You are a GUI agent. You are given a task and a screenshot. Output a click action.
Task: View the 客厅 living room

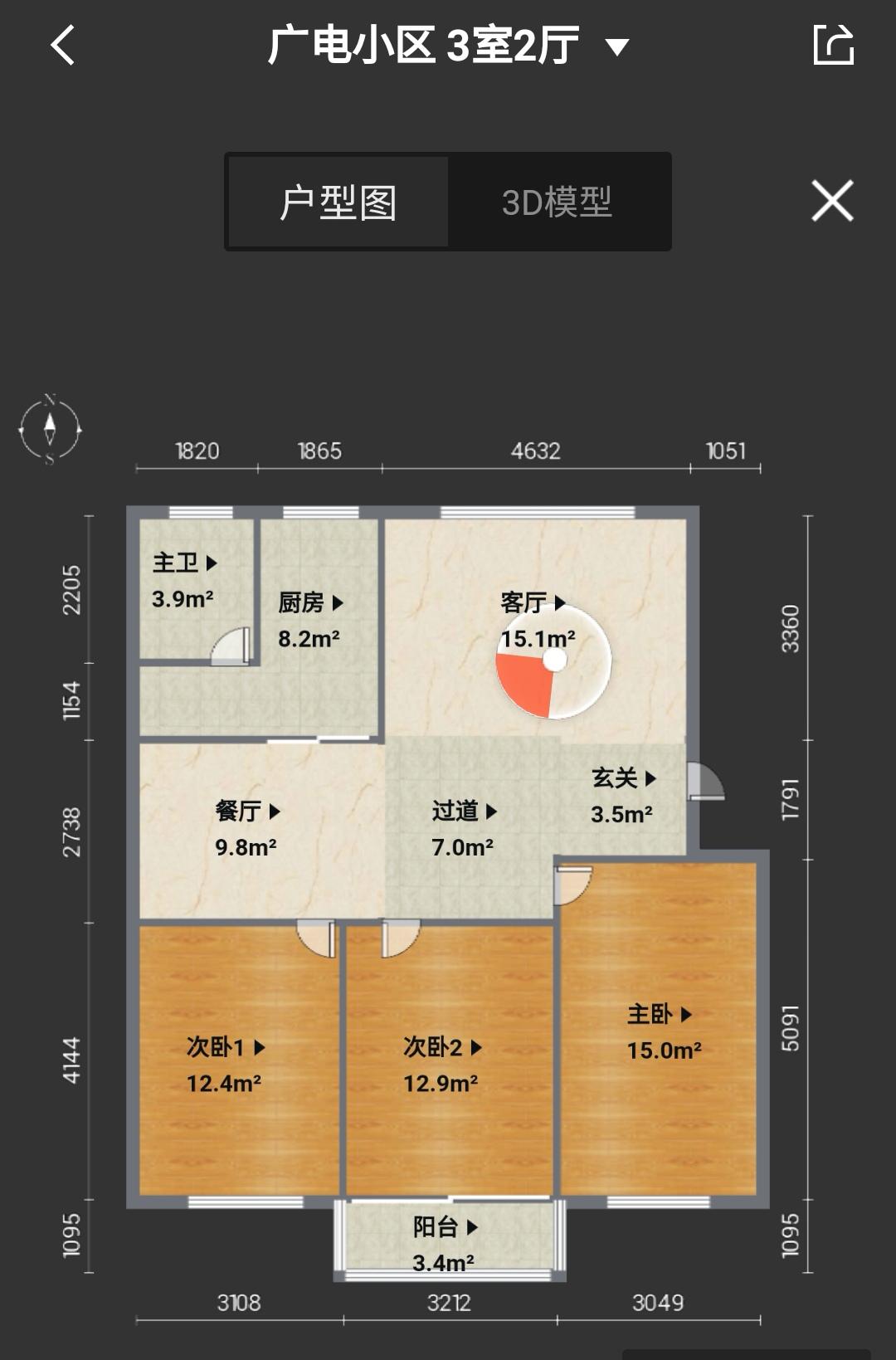[533, 603]
